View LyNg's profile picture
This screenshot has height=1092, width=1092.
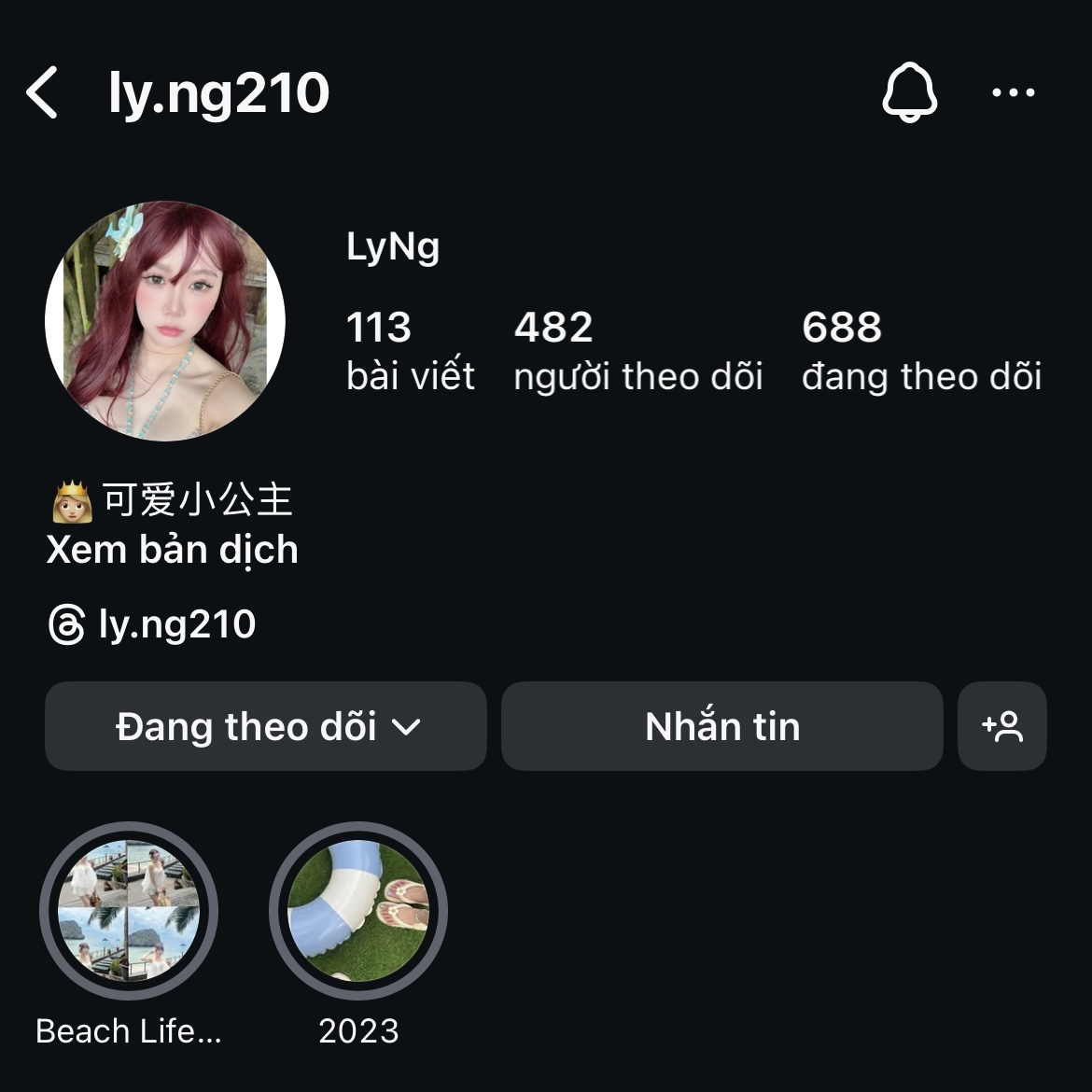point(165,321)
